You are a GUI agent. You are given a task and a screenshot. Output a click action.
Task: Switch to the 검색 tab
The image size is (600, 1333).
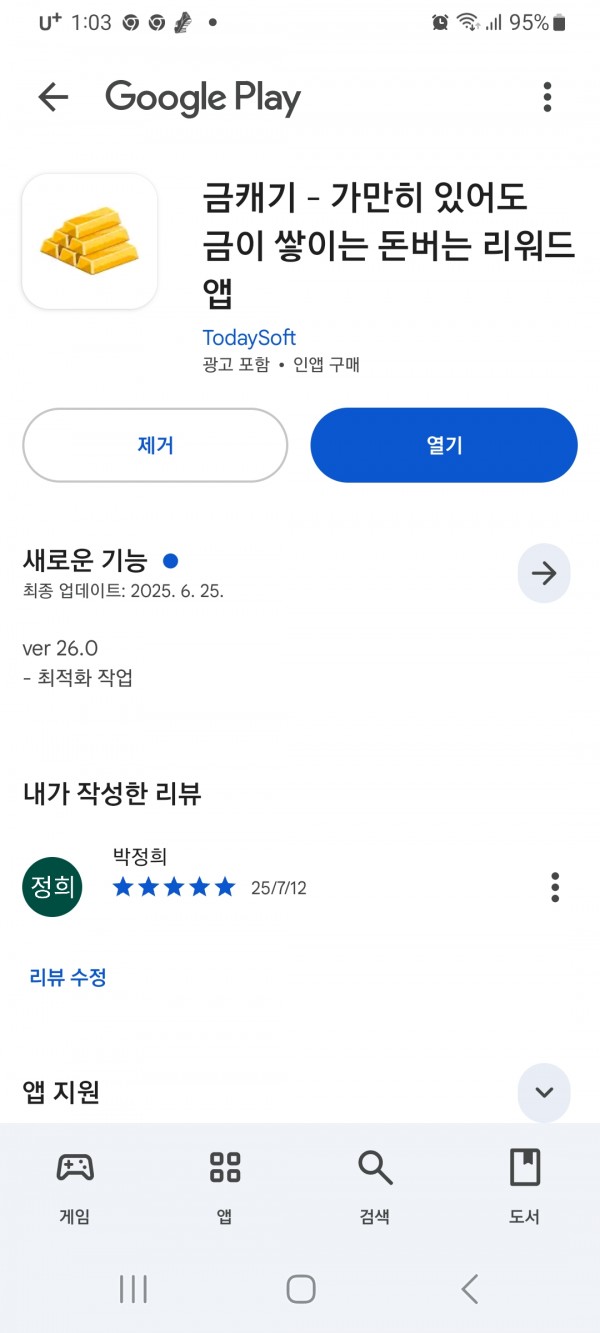point(375,1186)
